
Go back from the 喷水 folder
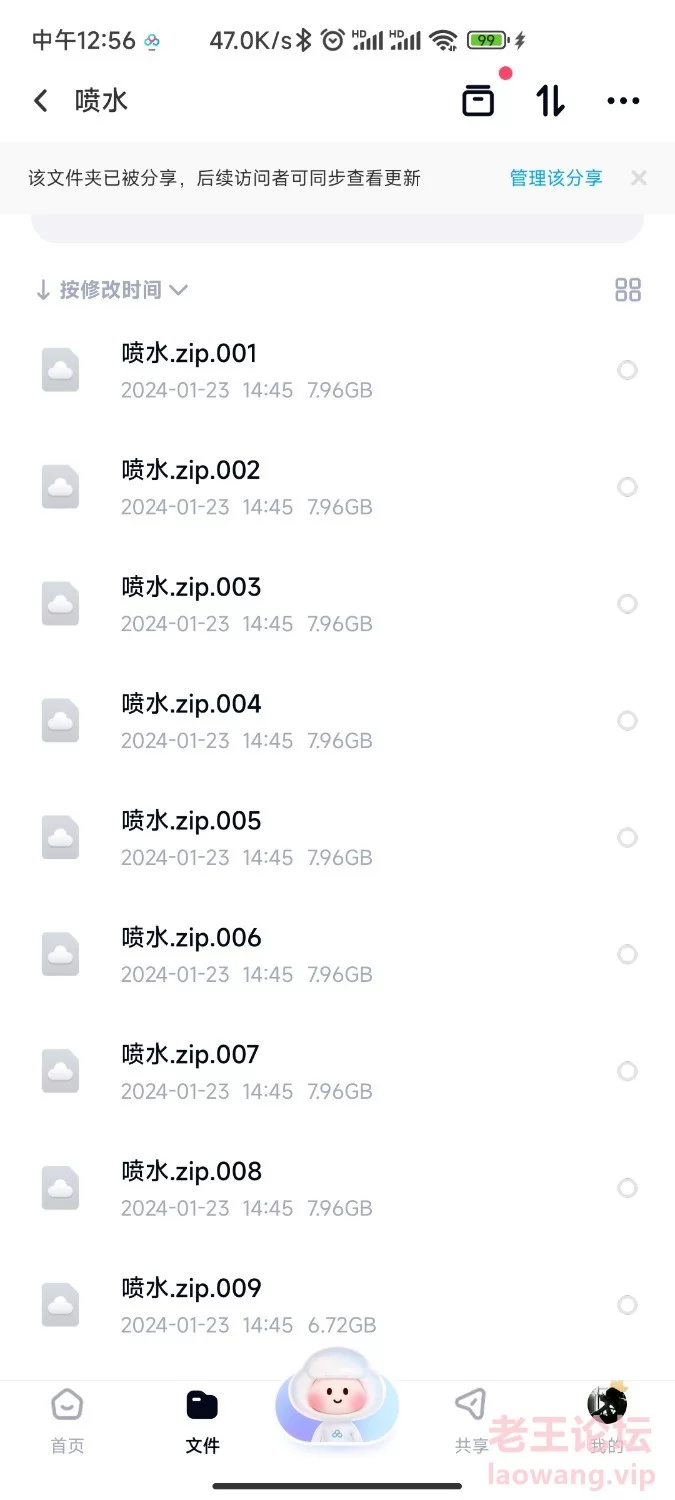tap(41, 101)
